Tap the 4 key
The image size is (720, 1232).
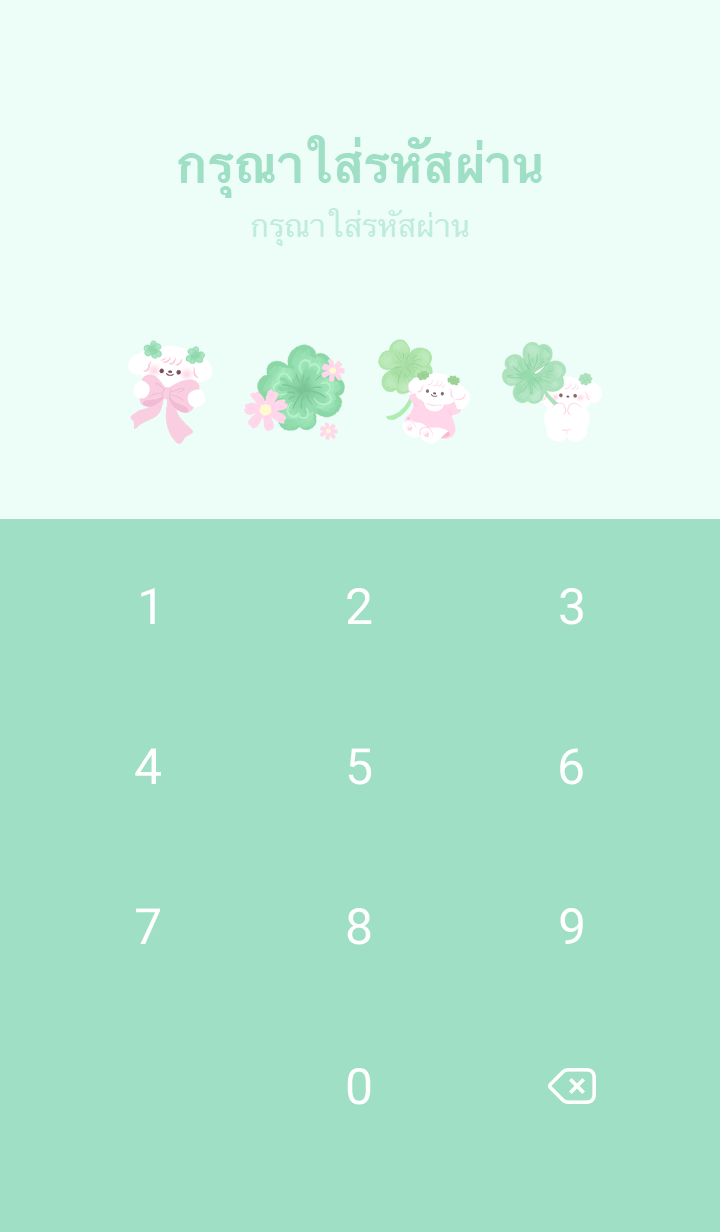[148, 767]
